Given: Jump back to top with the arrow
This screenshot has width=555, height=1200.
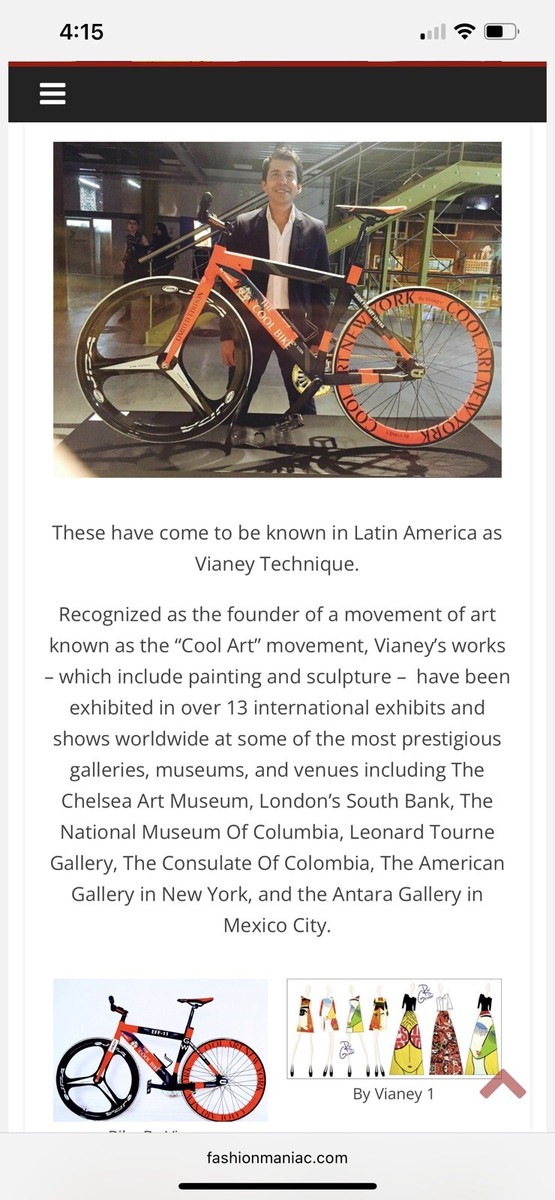Looking at the screenshot, I should (x=503, y=1084).
